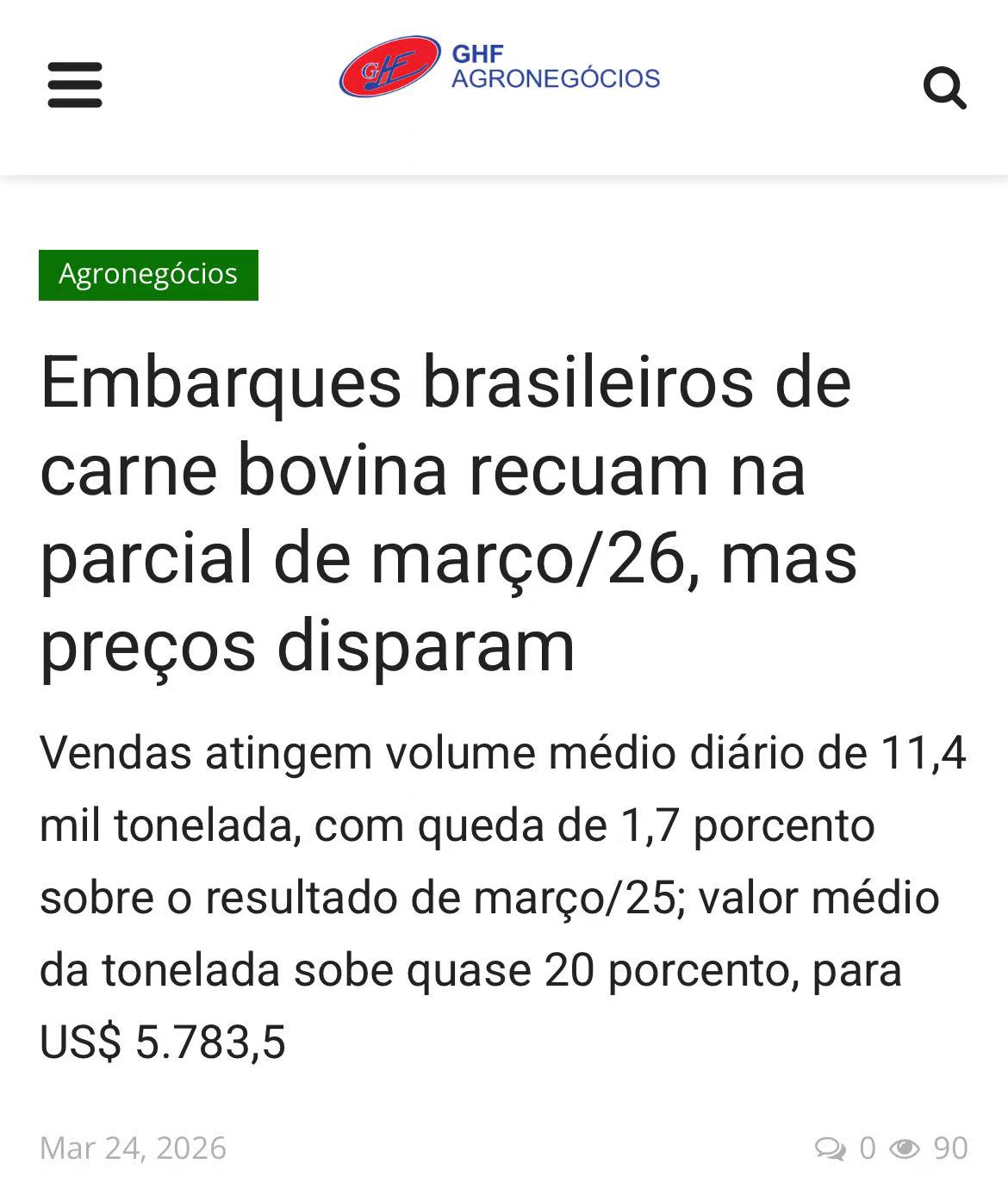Open the comments count icon

coord(831,1148)
